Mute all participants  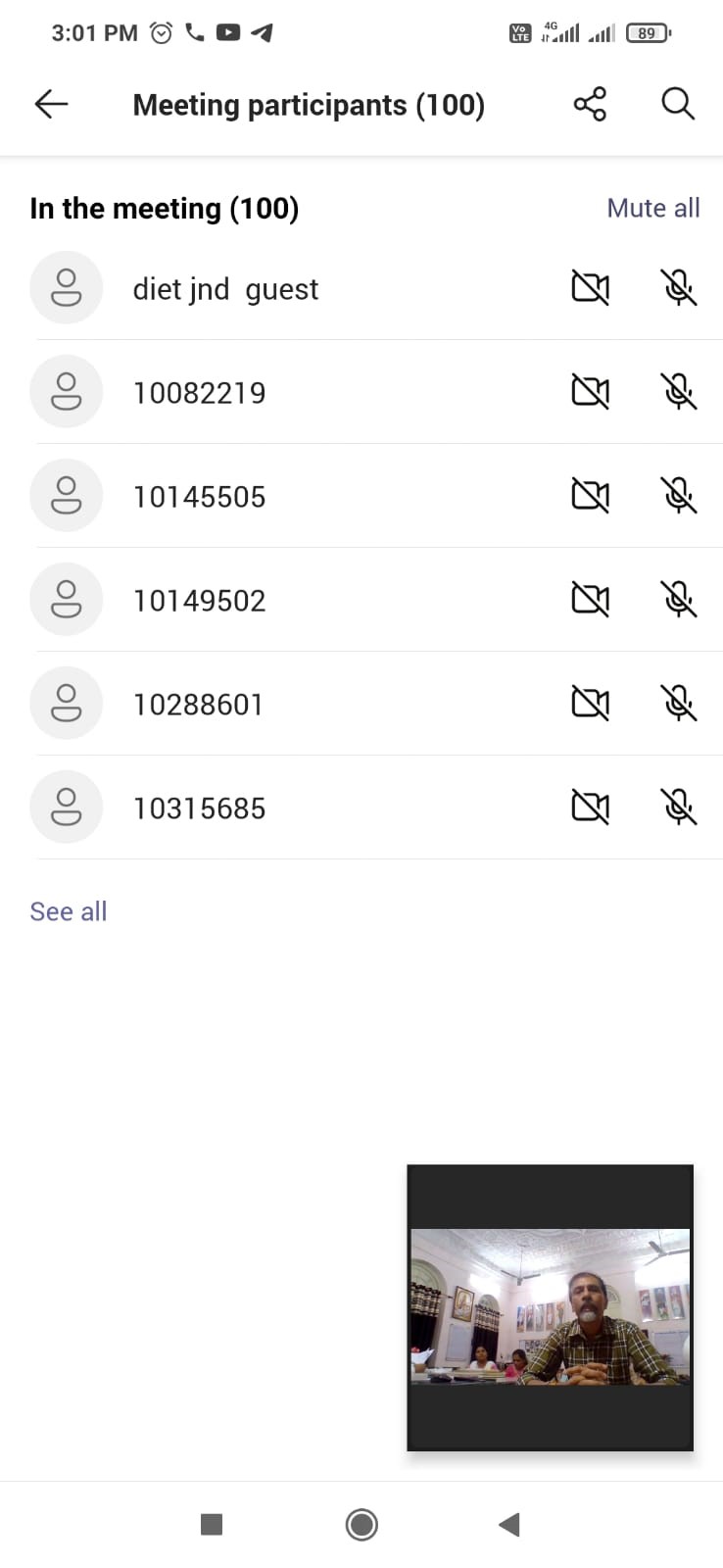tap(653, 208)
